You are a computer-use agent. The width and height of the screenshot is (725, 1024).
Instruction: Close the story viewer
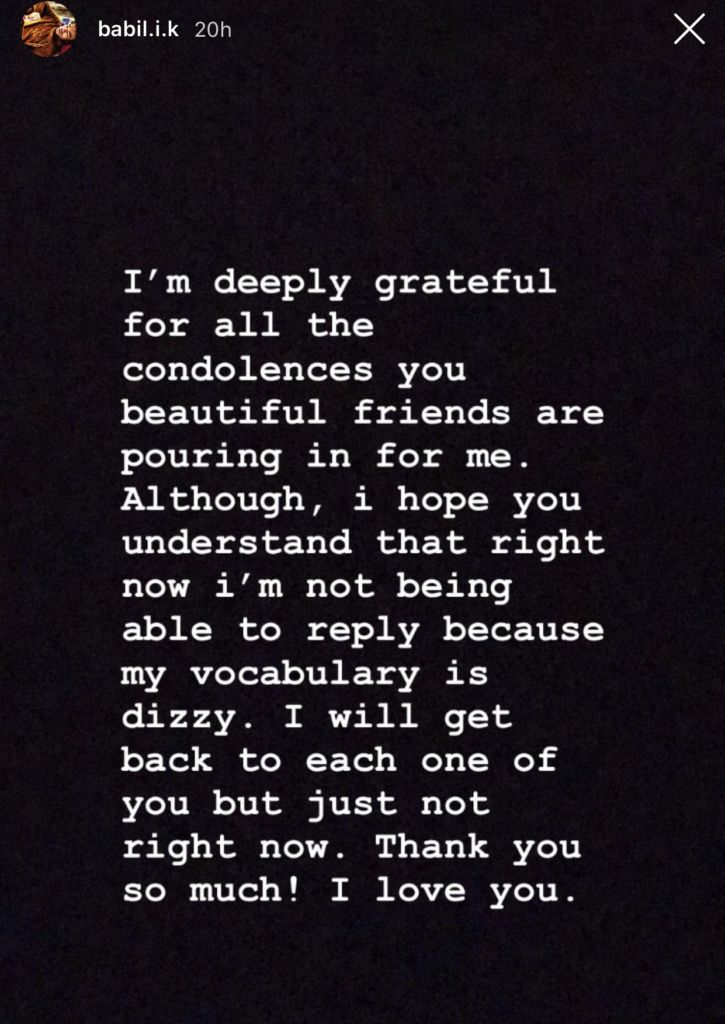pyautogui.click(x=689, y=29)
